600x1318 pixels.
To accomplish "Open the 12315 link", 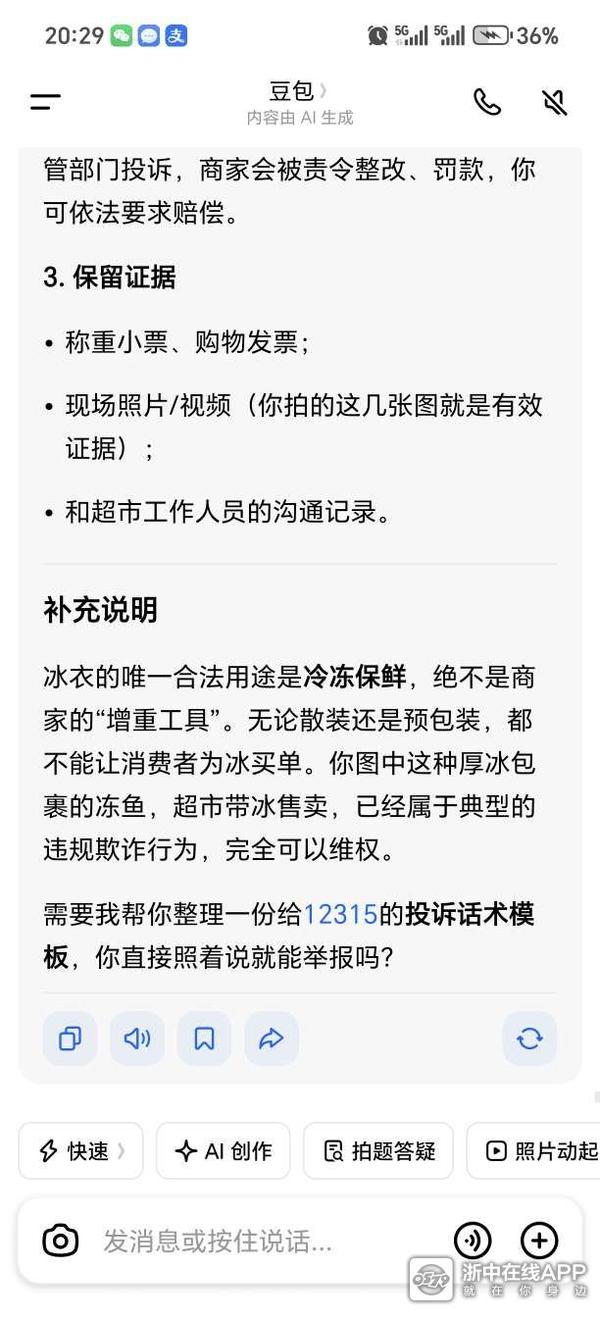I will tap(340, 914).
